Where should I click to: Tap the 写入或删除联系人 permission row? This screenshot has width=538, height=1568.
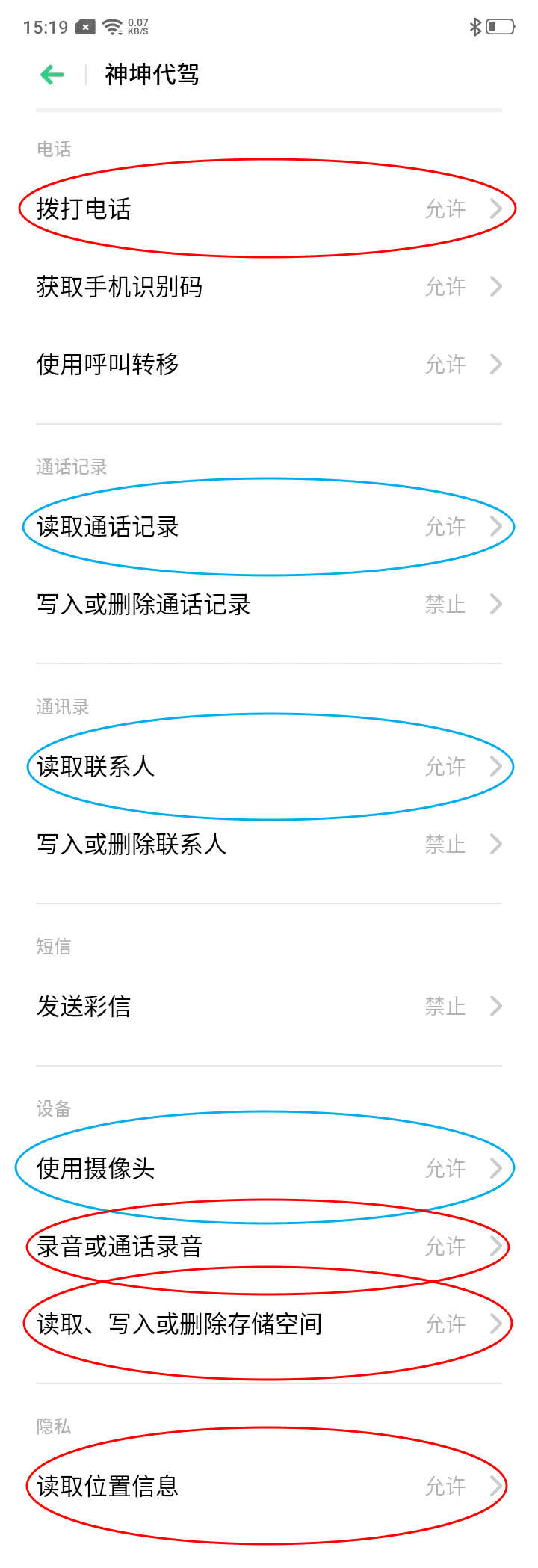tap(269, 845)
